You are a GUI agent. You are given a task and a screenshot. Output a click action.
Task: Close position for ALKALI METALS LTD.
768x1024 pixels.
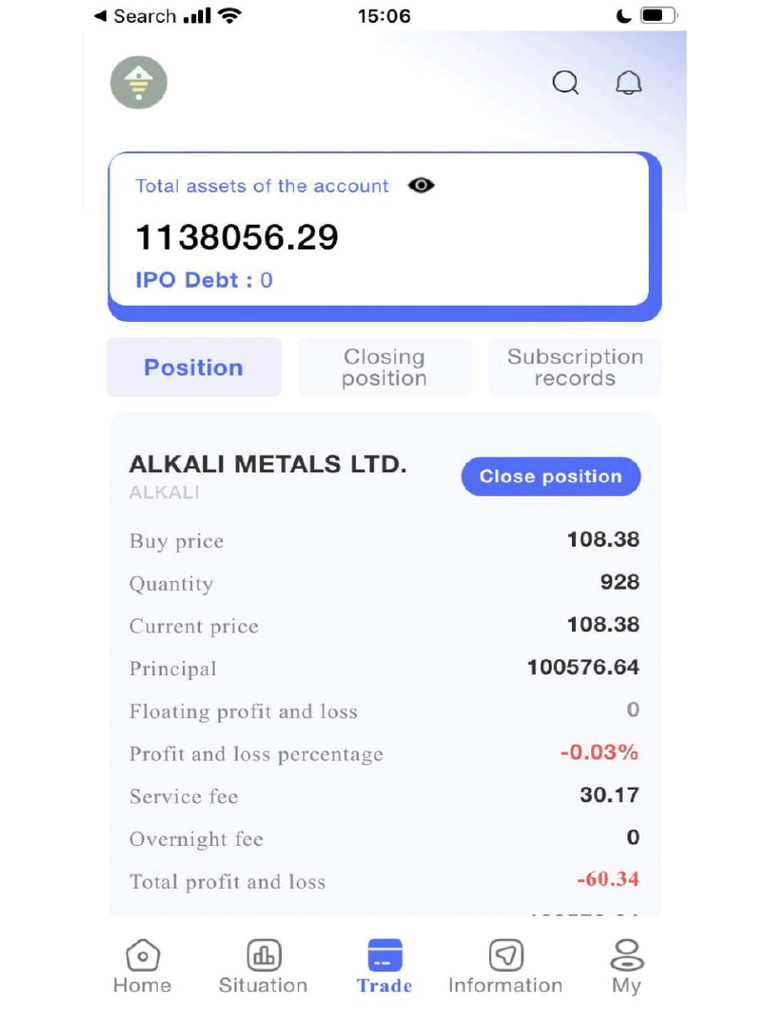tap(550, 476)
